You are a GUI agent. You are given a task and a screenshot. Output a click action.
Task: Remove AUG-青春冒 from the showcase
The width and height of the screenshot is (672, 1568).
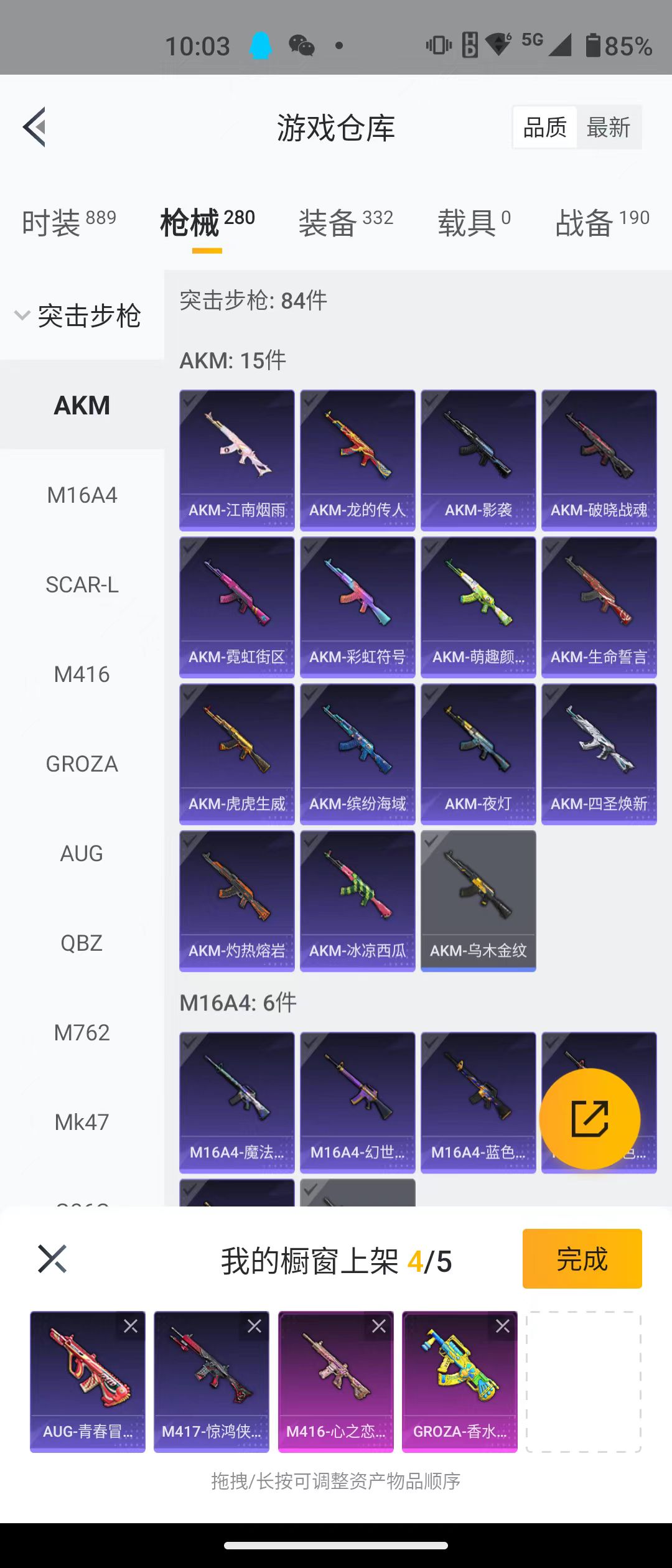(131, 1327)
